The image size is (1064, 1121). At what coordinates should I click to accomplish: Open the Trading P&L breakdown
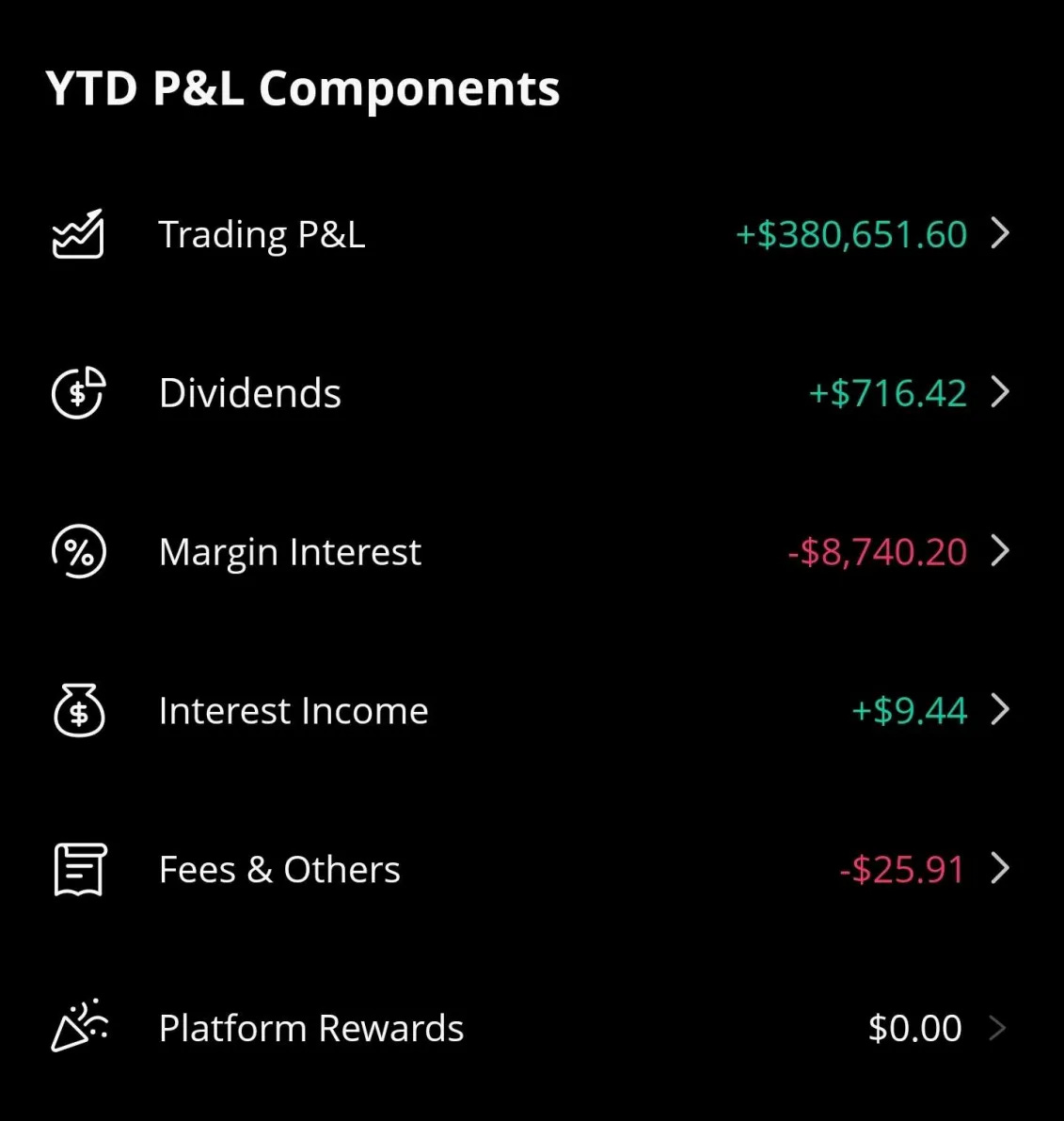coord(532,234)
